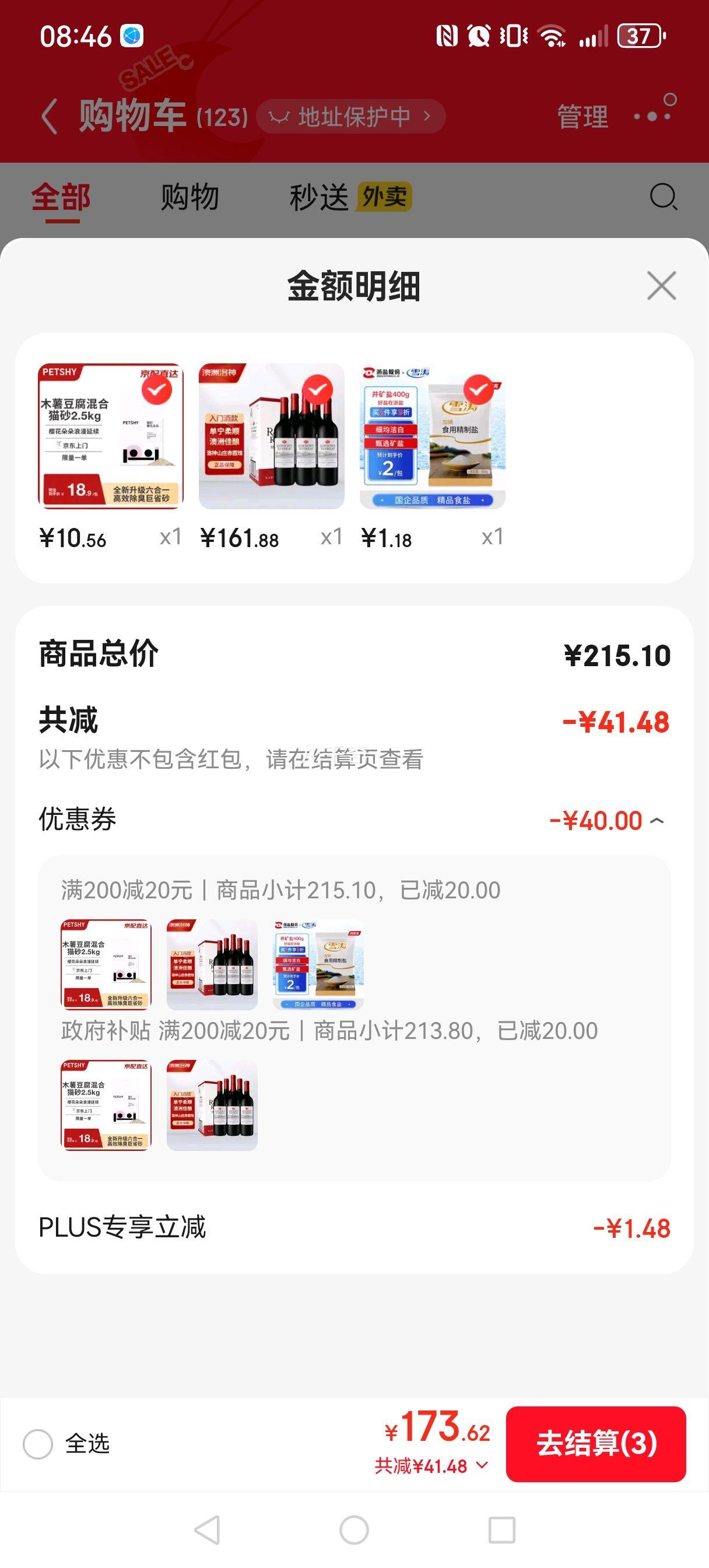Go back from the shopping cart
This screenshot has height=1568, width=709.
[x=50, y=116]
